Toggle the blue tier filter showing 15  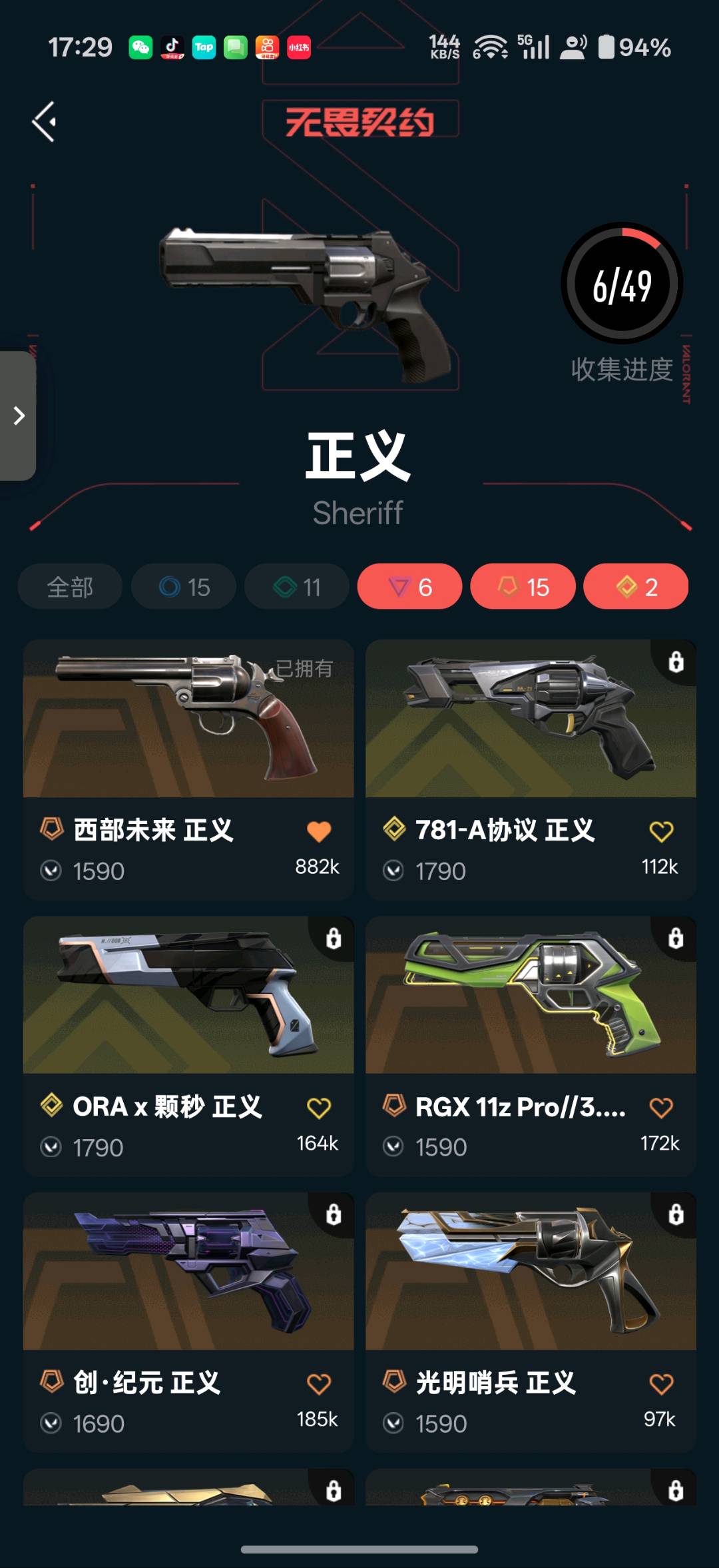click(x=184, y=587)
